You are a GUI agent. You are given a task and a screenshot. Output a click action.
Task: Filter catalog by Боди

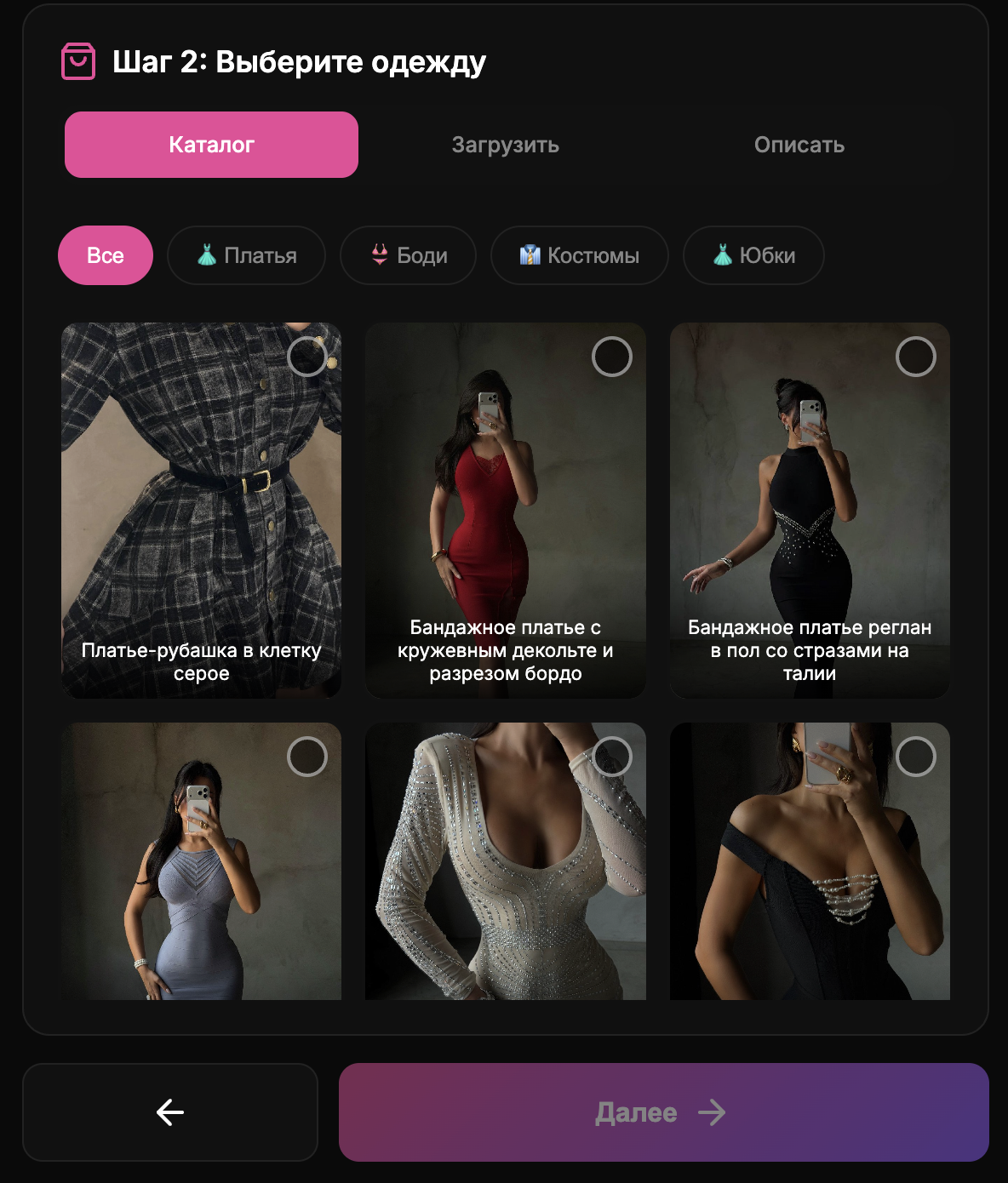point(408,255)
